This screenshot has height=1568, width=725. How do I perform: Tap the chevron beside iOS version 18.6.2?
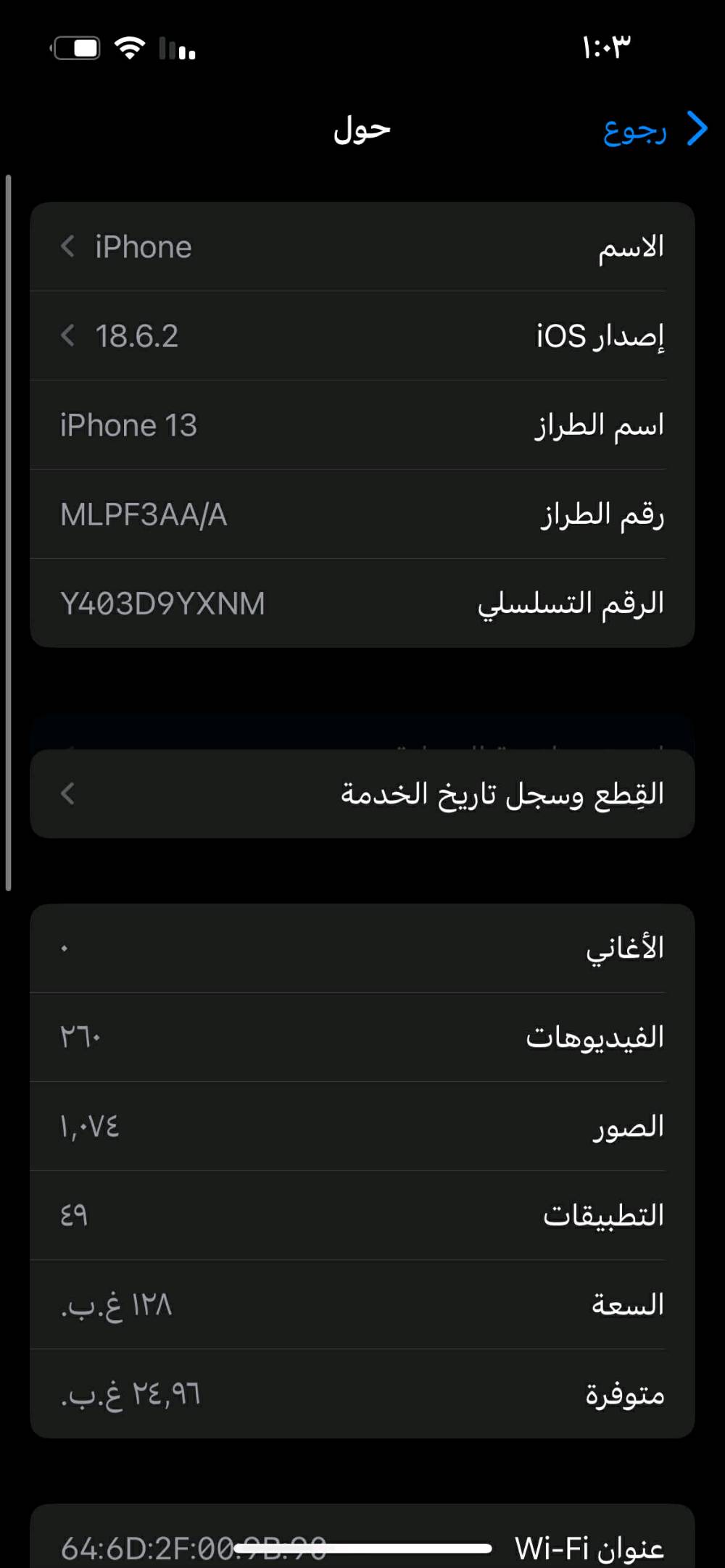67,335
